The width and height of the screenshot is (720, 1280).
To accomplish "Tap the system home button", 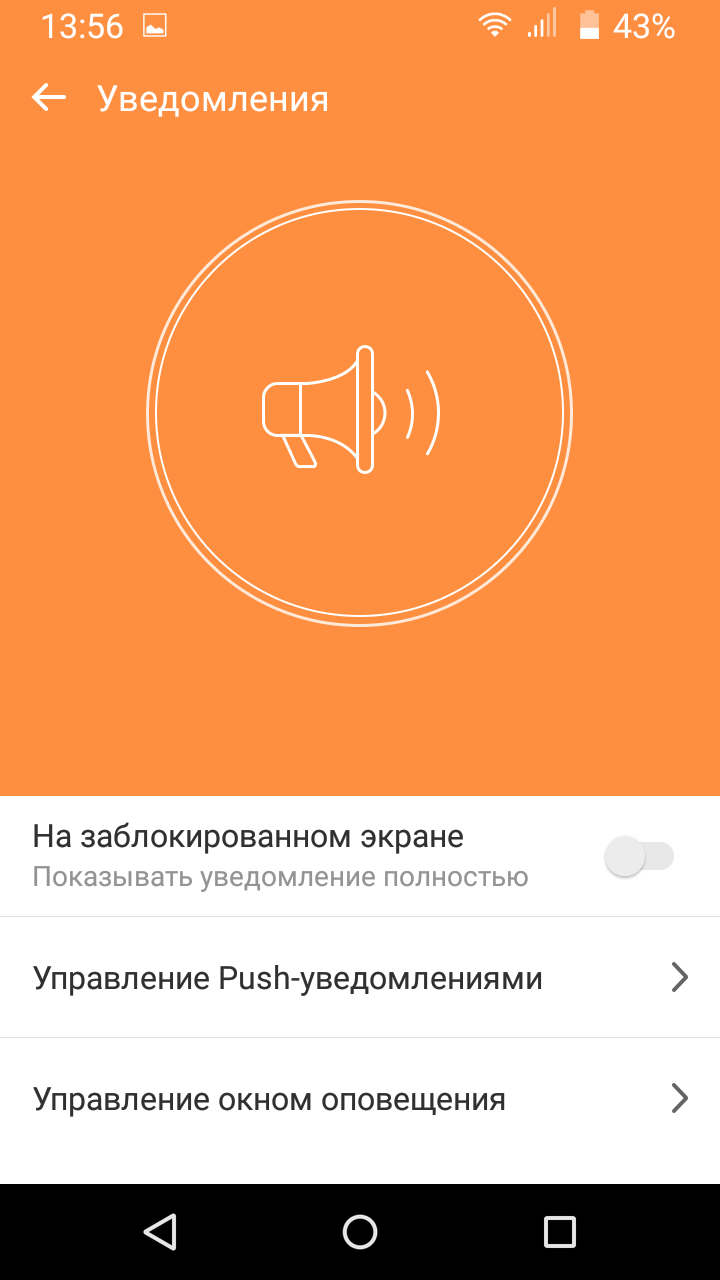I will pos(360,1232).
